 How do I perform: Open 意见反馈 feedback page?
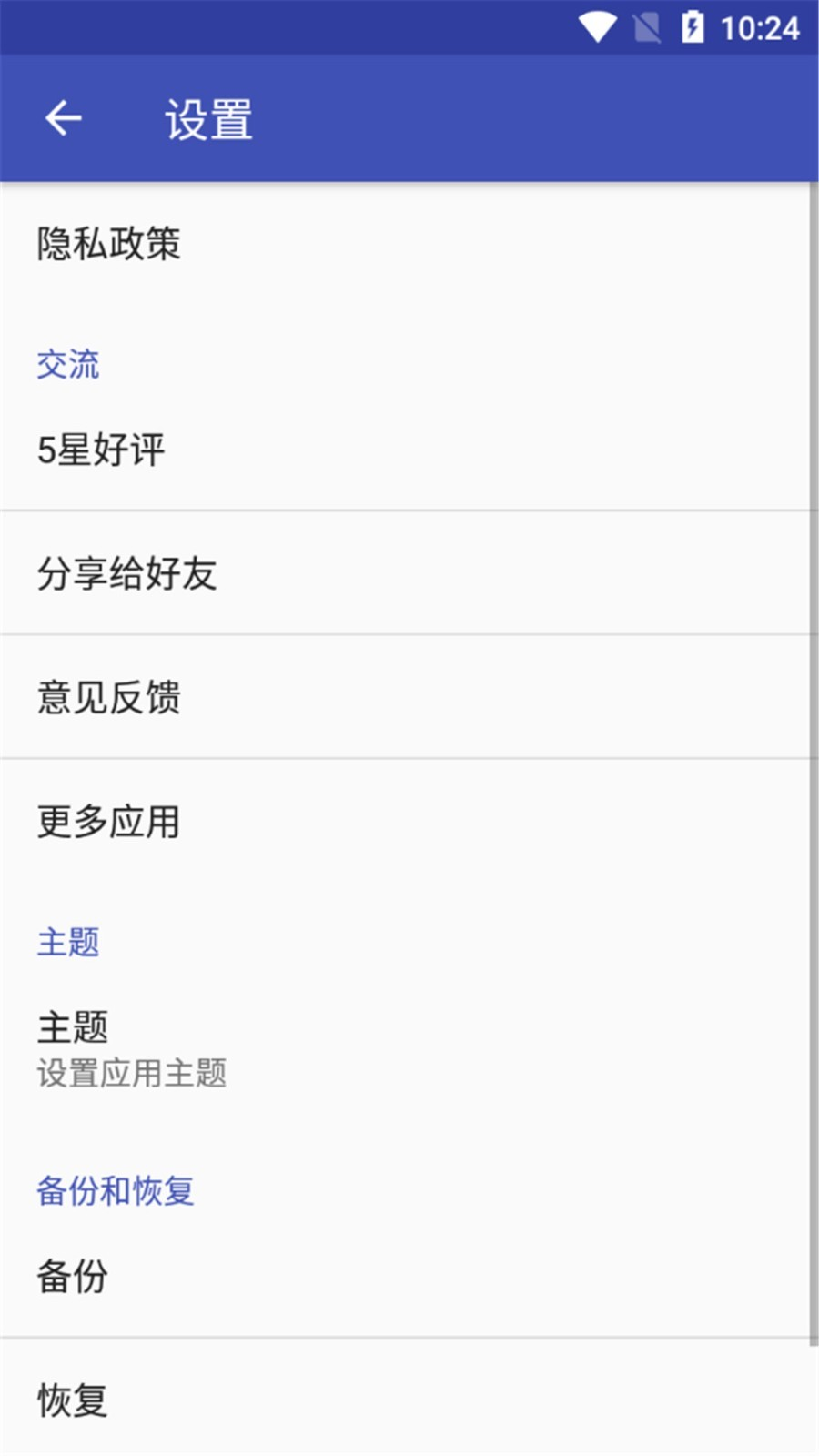point(107,697)
